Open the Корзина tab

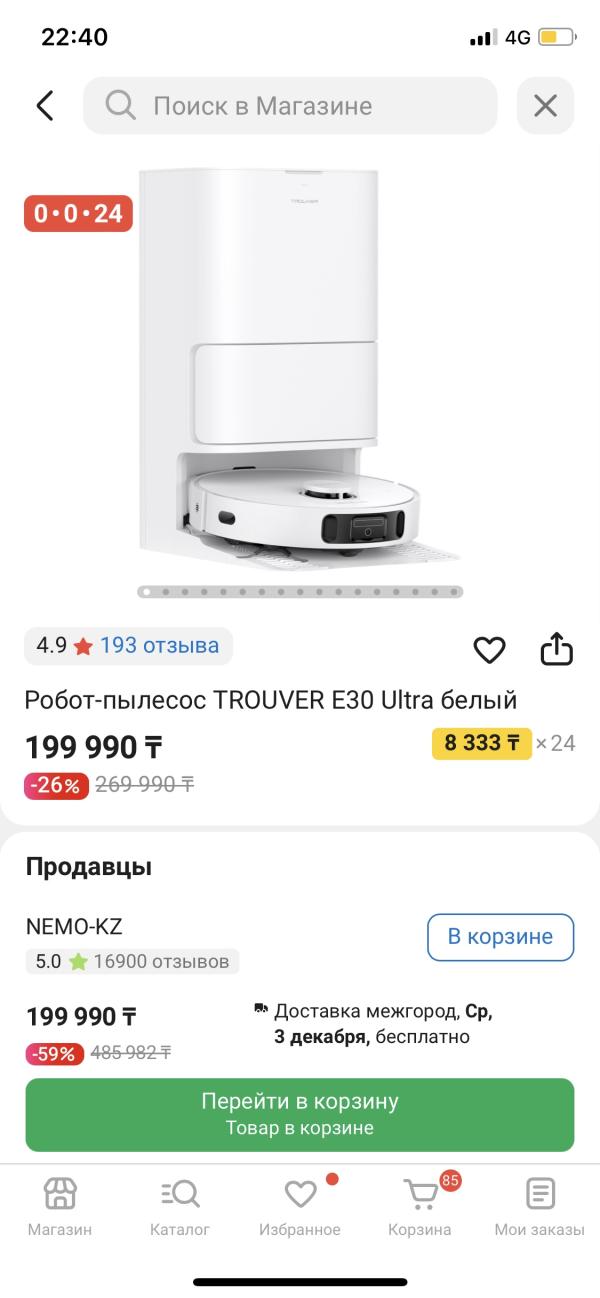pos(420,1206)
